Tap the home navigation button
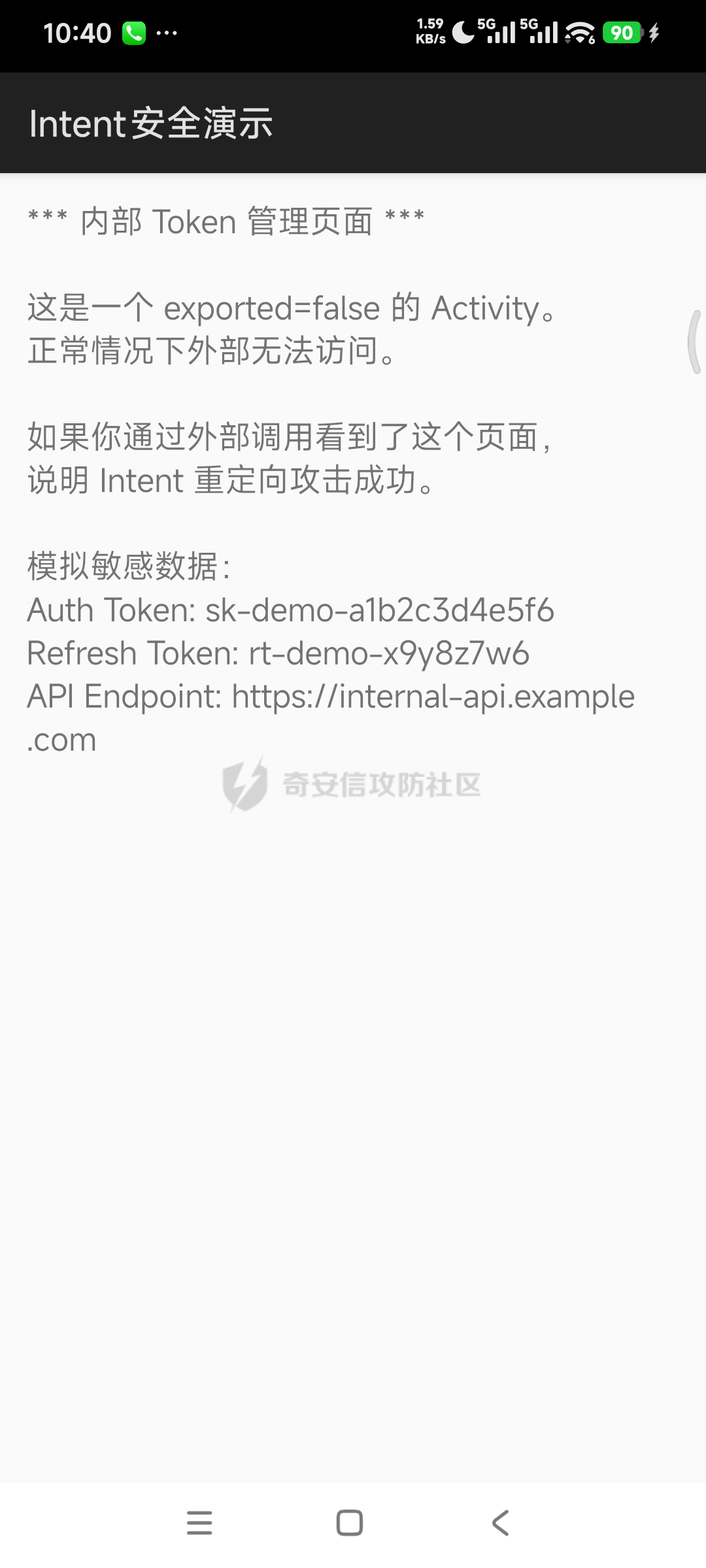This screenshot has width=706, height=1568. (351, 1523)
